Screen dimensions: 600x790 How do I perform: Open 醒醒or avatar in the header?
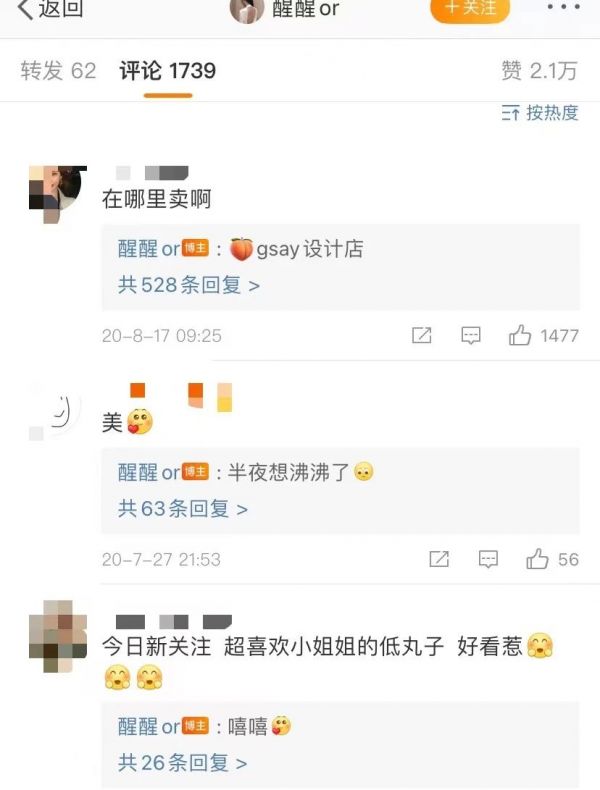pos(247,9)
